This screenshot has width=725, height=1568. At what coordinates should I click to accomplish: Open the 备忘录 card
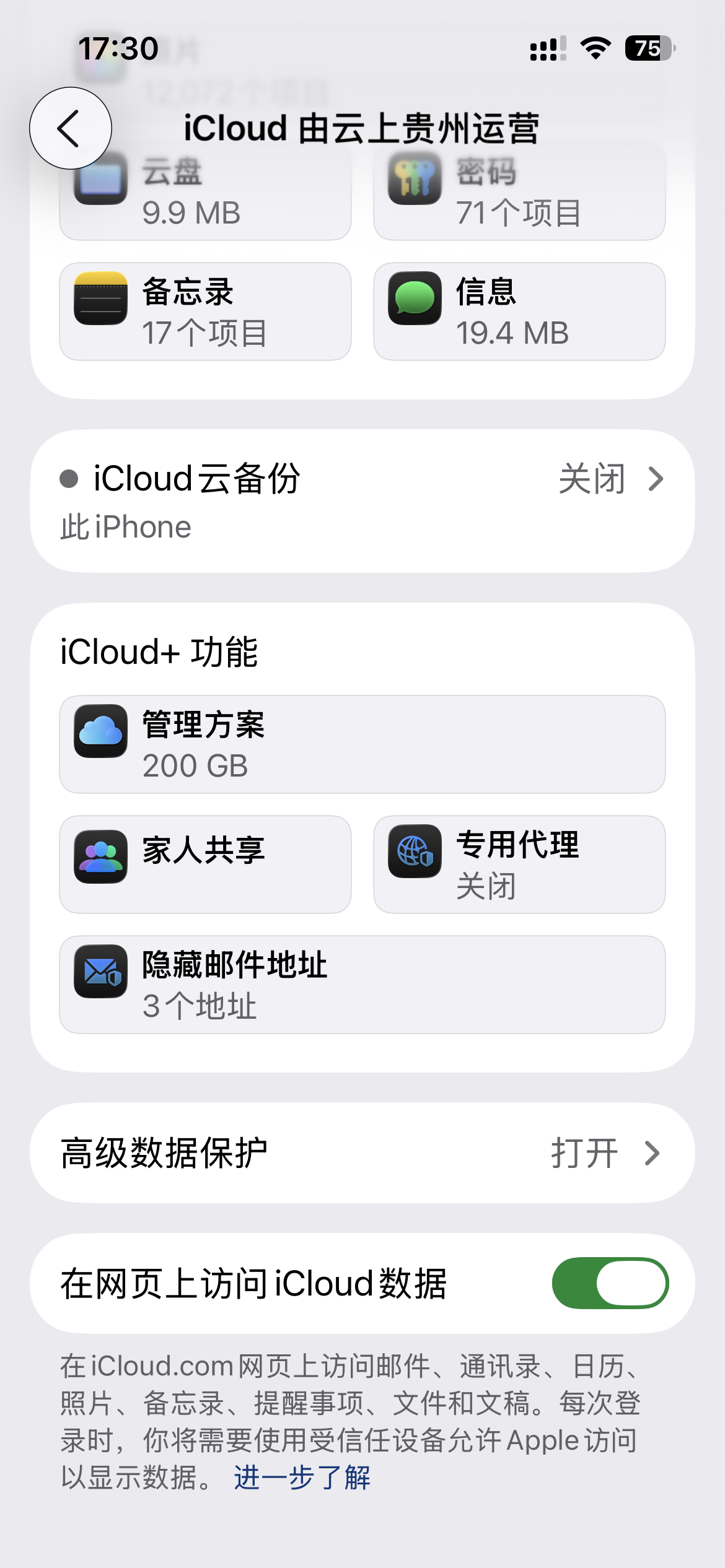[205, 311]
